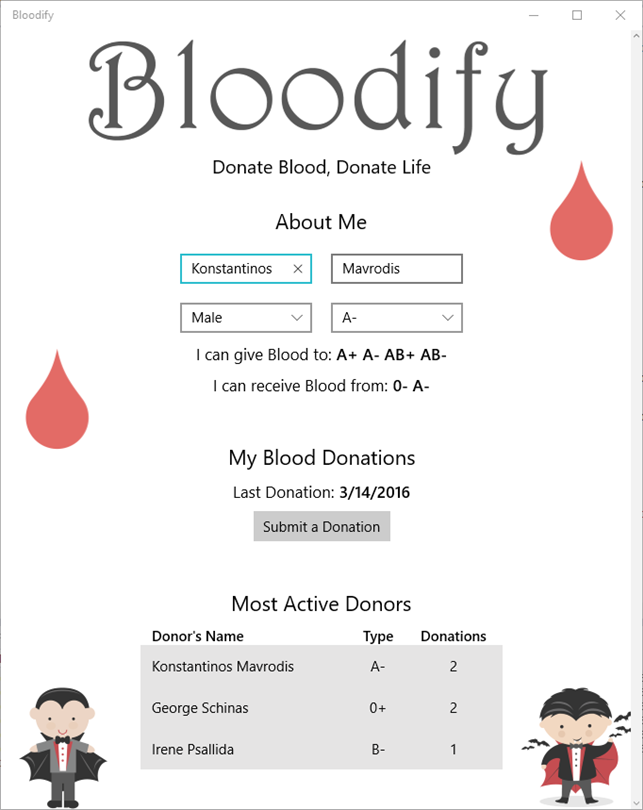Viewport: 643px width, 810px height.
Task: Close the Bloodify window
Action: click(622, 15)
